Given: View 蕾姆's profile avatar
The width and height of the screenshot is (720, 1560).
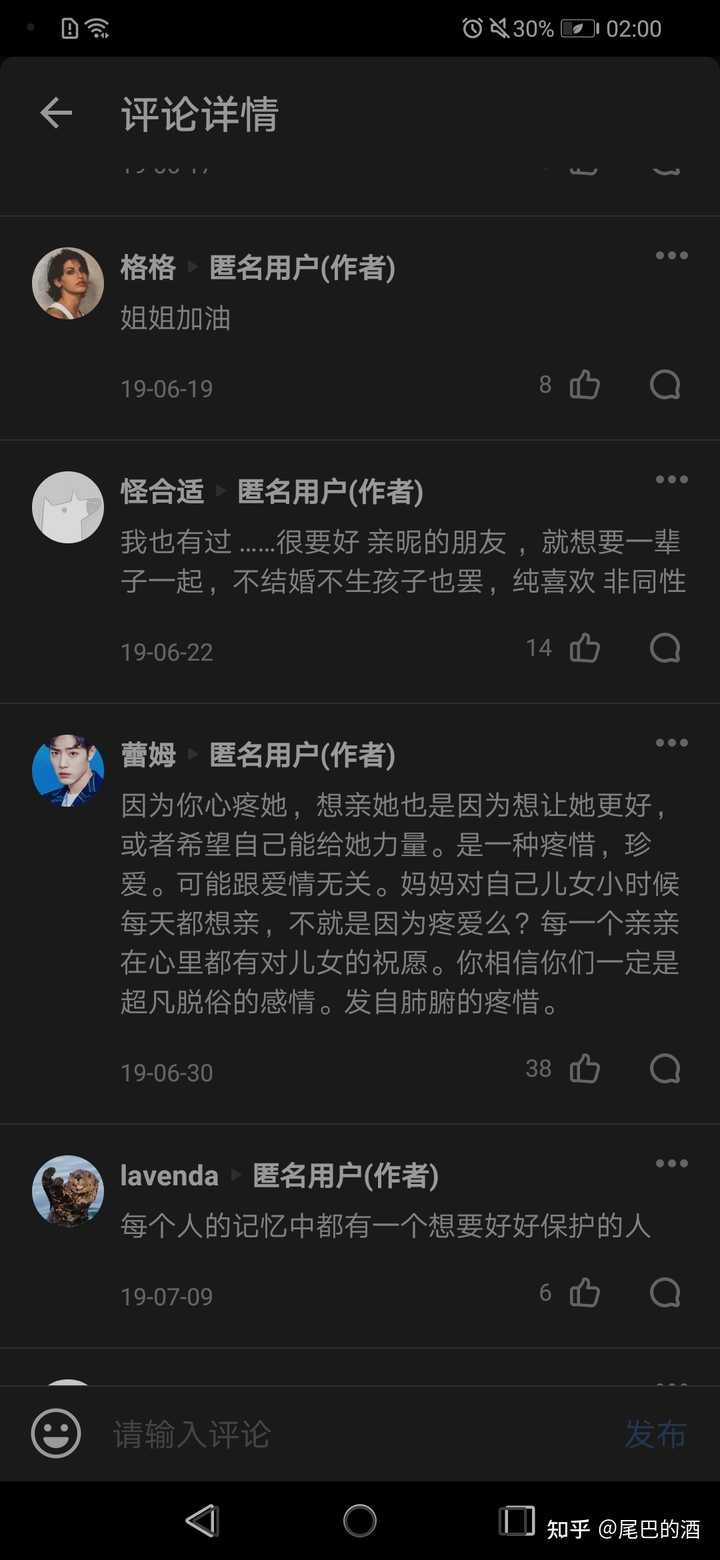Looking at the screenshot, I should [68, 771].
